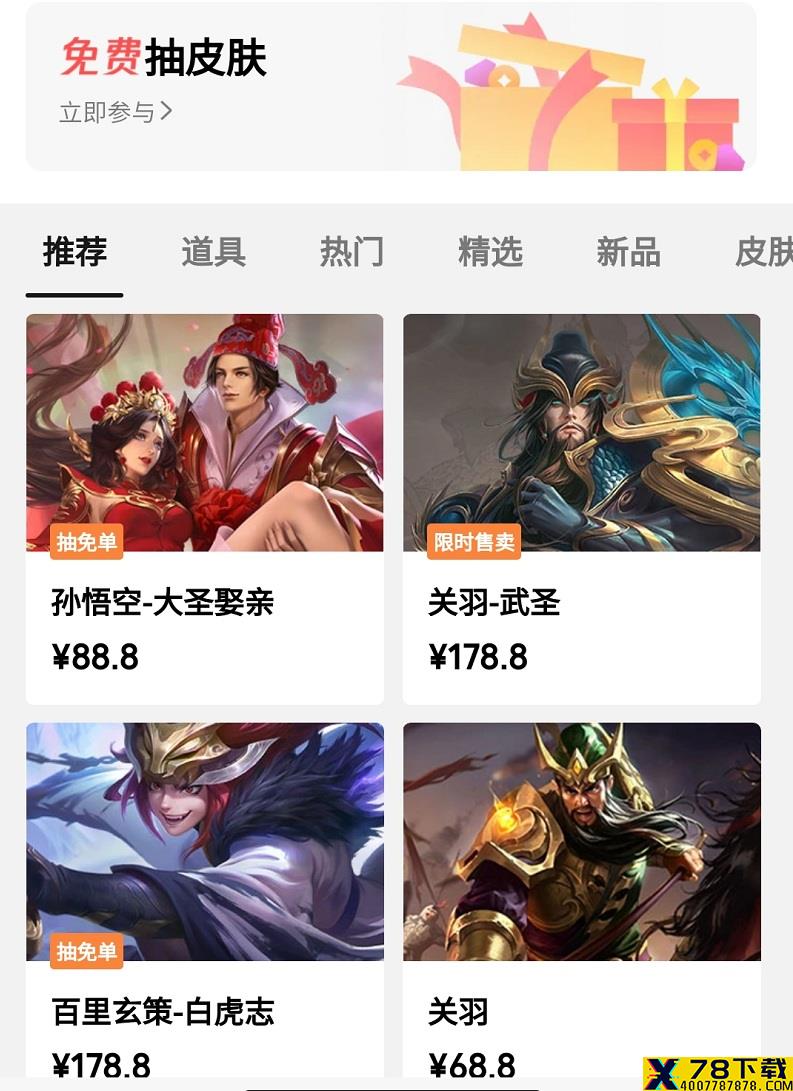Open the 免费抽皮肤 banner via 立即参与

(116, 112)
